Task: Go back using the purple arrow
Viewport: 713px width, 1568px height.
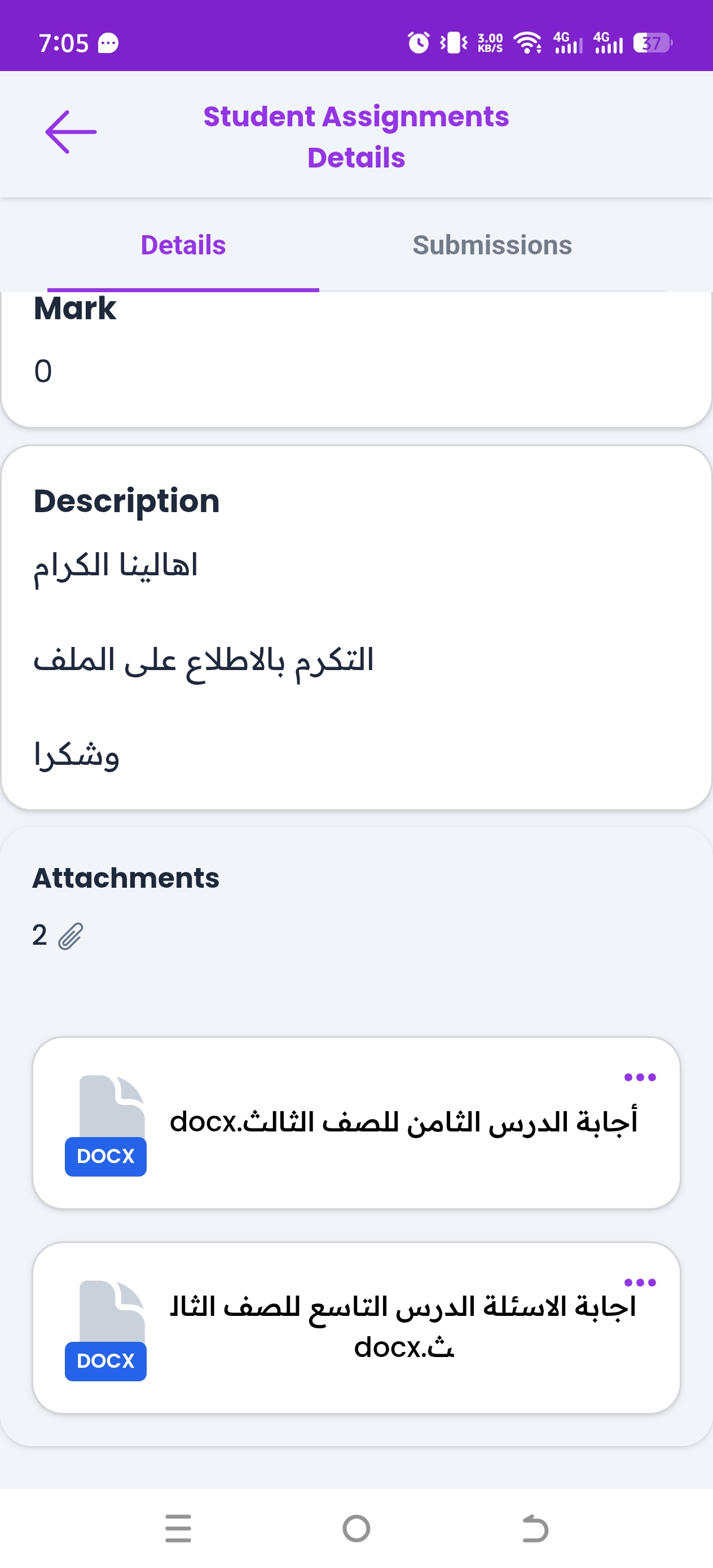Action: [71, 132]
